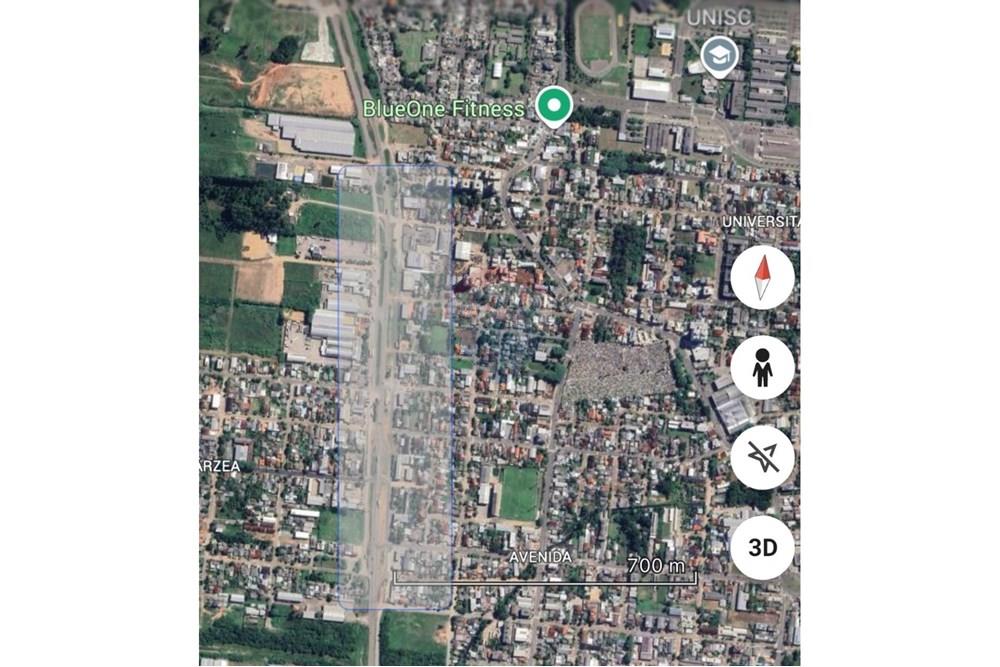Open the BlueOne Fitness place pin
The width and height of the screenshot is (1000, 667).
pos(553,106)
